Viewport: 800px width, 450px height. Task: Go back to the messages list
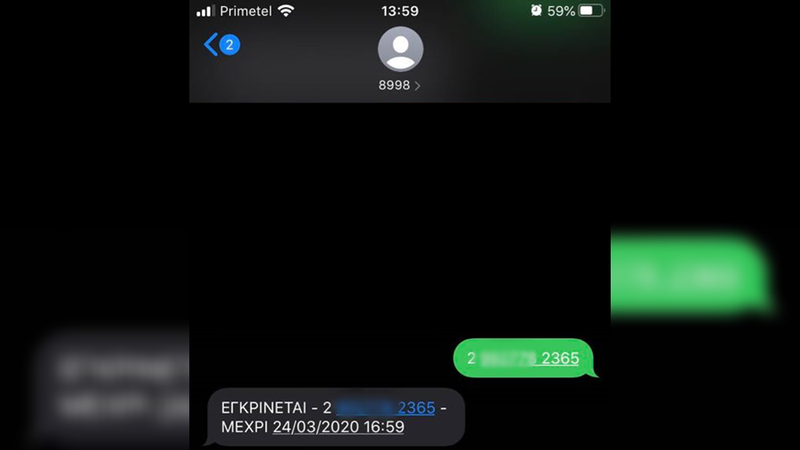coord(212,44)
